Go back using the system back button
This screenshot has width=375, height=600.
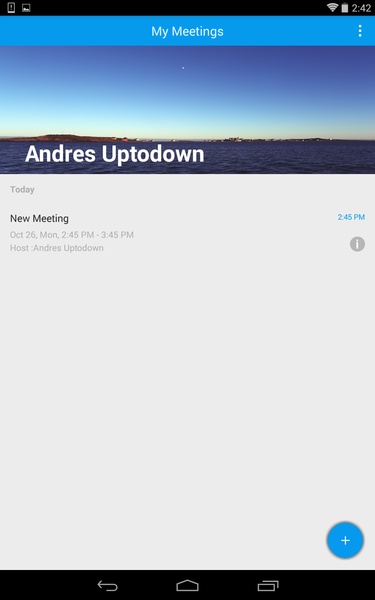[107, 585]
